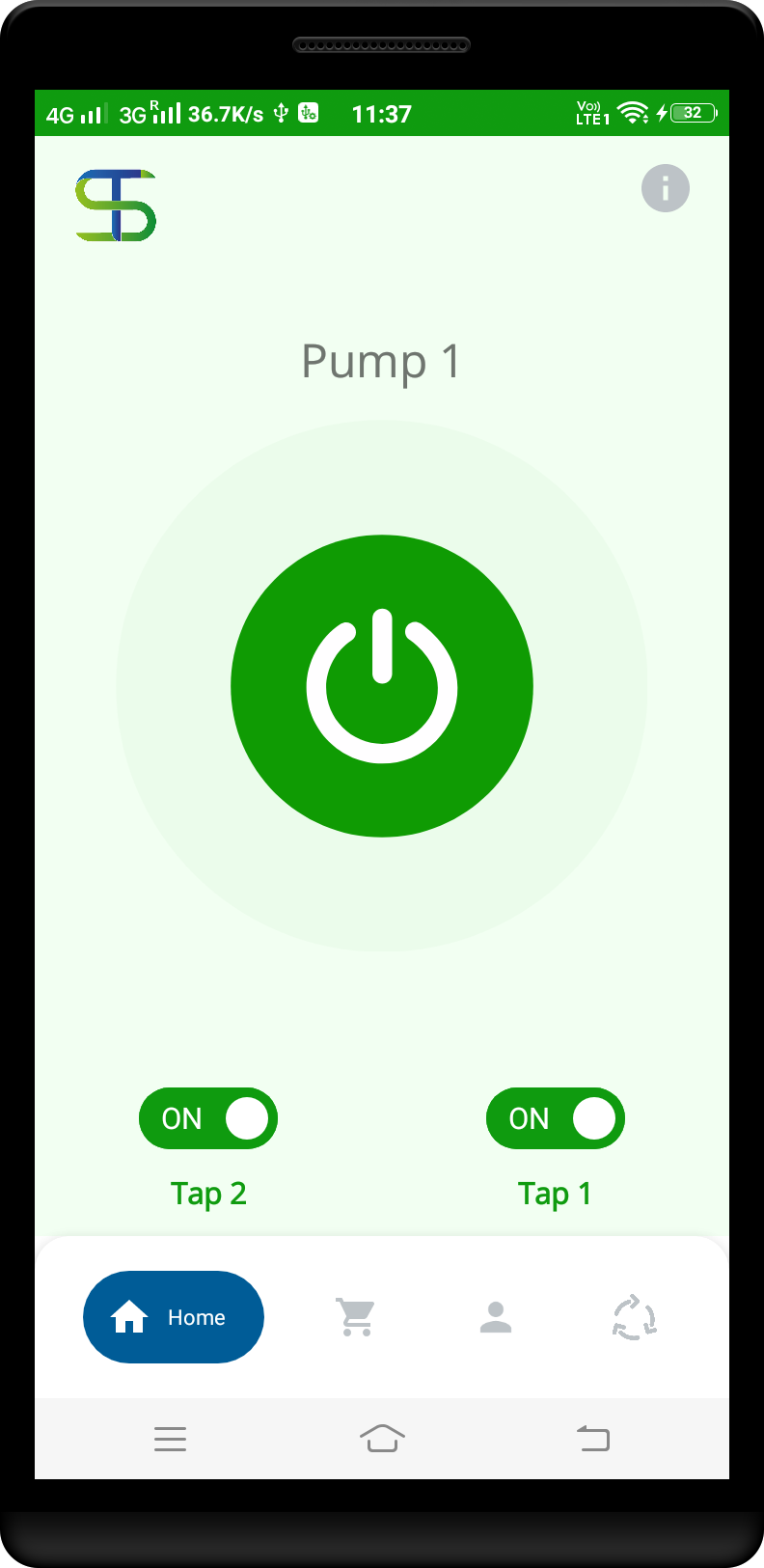Open the info icon
This screenshot has height=1568, width=764.
click(666, 188)
